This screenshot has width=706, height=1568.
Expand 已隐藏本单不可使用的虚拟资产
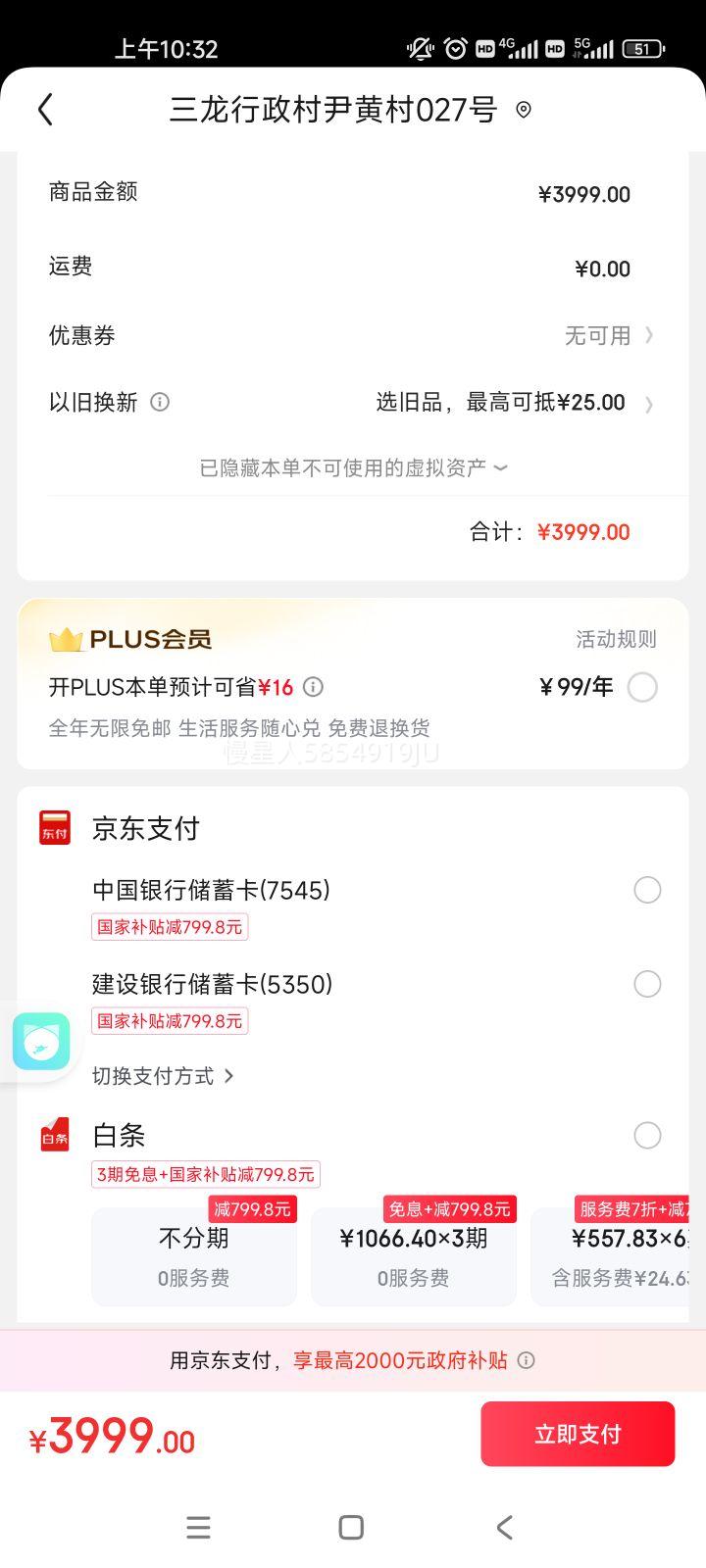(x=353, y=468)
